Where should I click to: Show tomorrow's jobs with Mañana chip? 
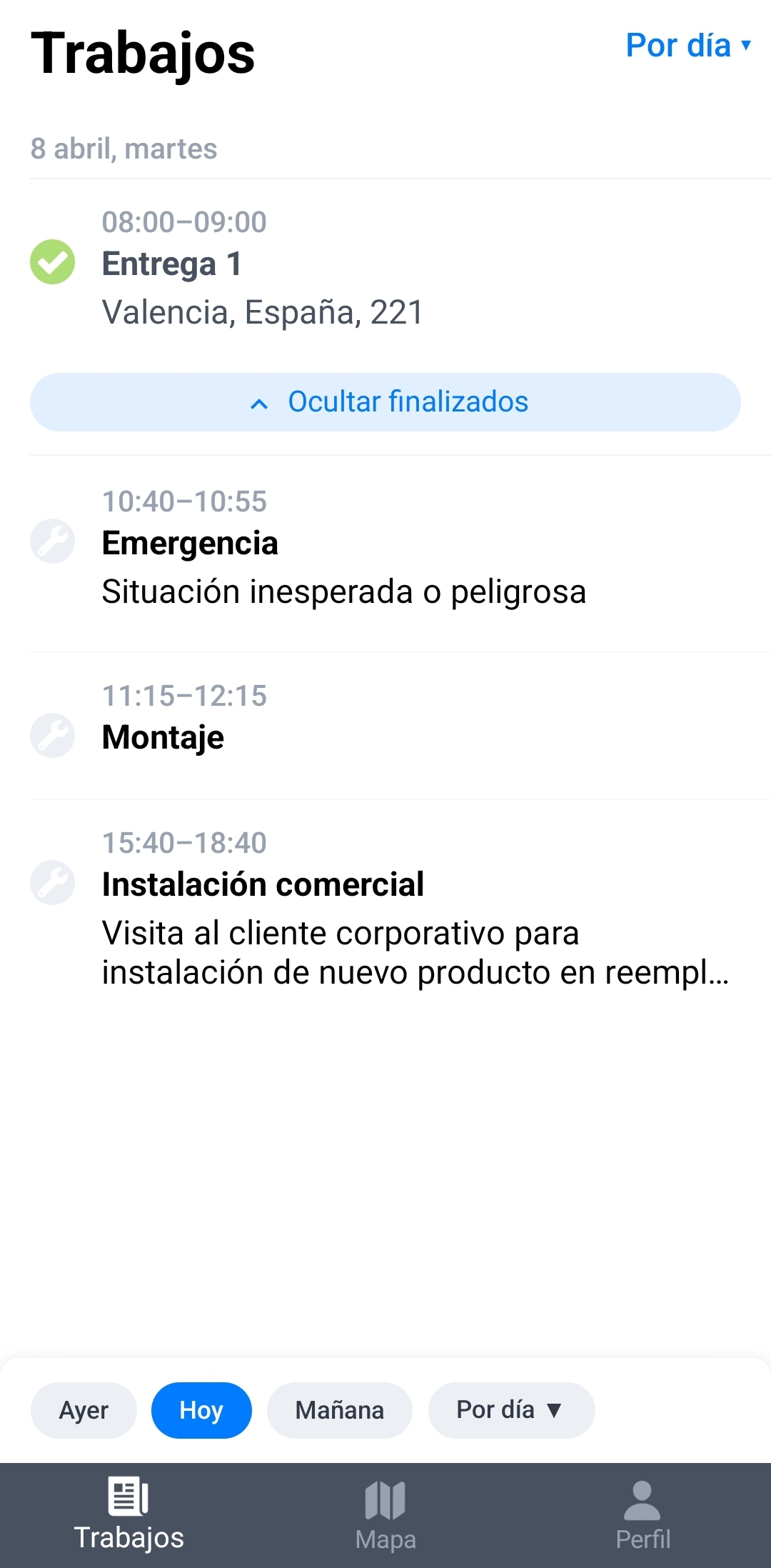pyautogui.click(x=339, y=1410)
